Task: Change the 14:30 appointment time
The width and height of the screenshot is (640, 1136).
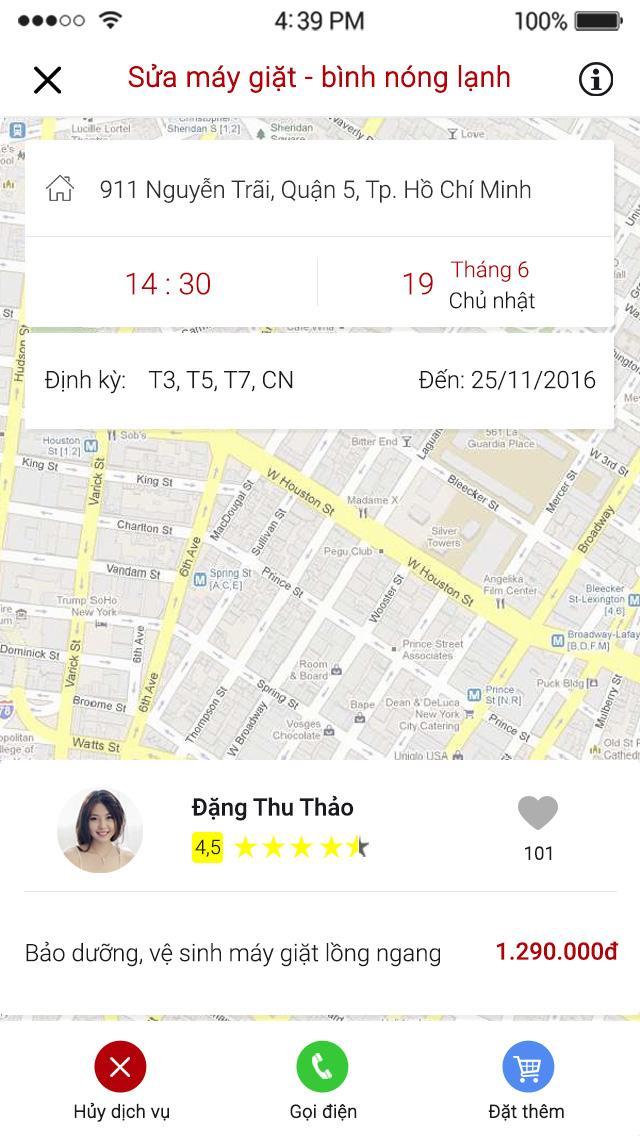Action: pyautogui.click(x=168, y=284)
